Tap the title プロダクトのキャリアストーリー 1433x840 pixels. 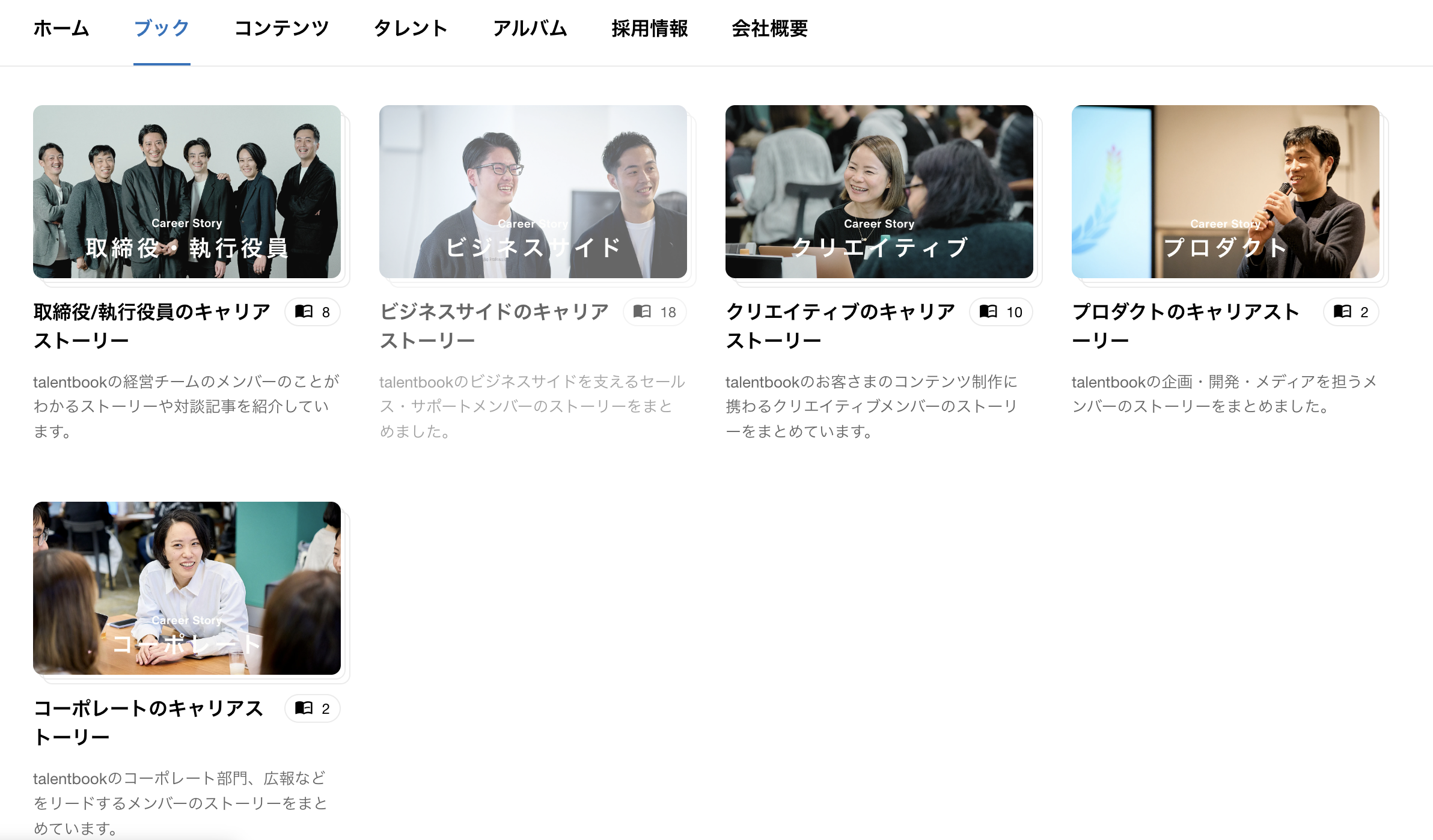1186,326
